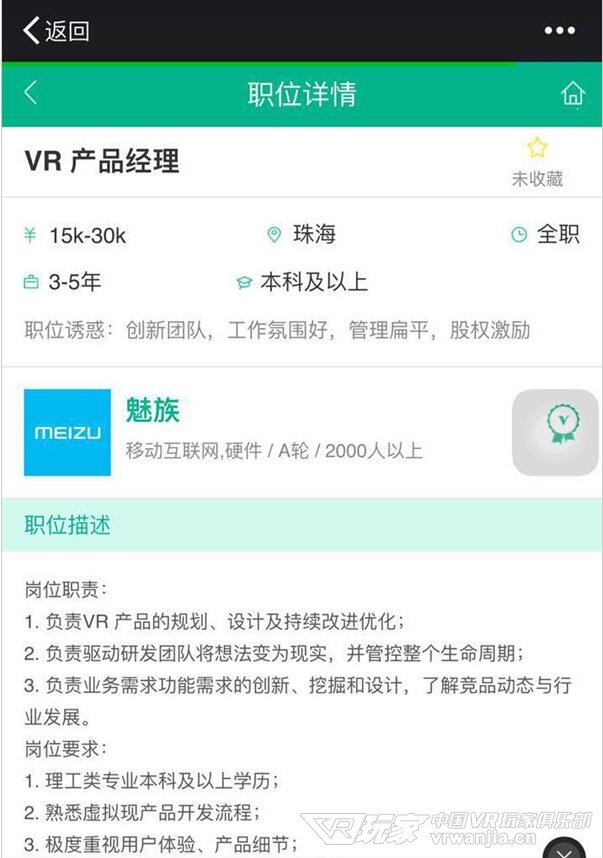Tap the 返回 back button
The image size is (603, 858).
56,31
